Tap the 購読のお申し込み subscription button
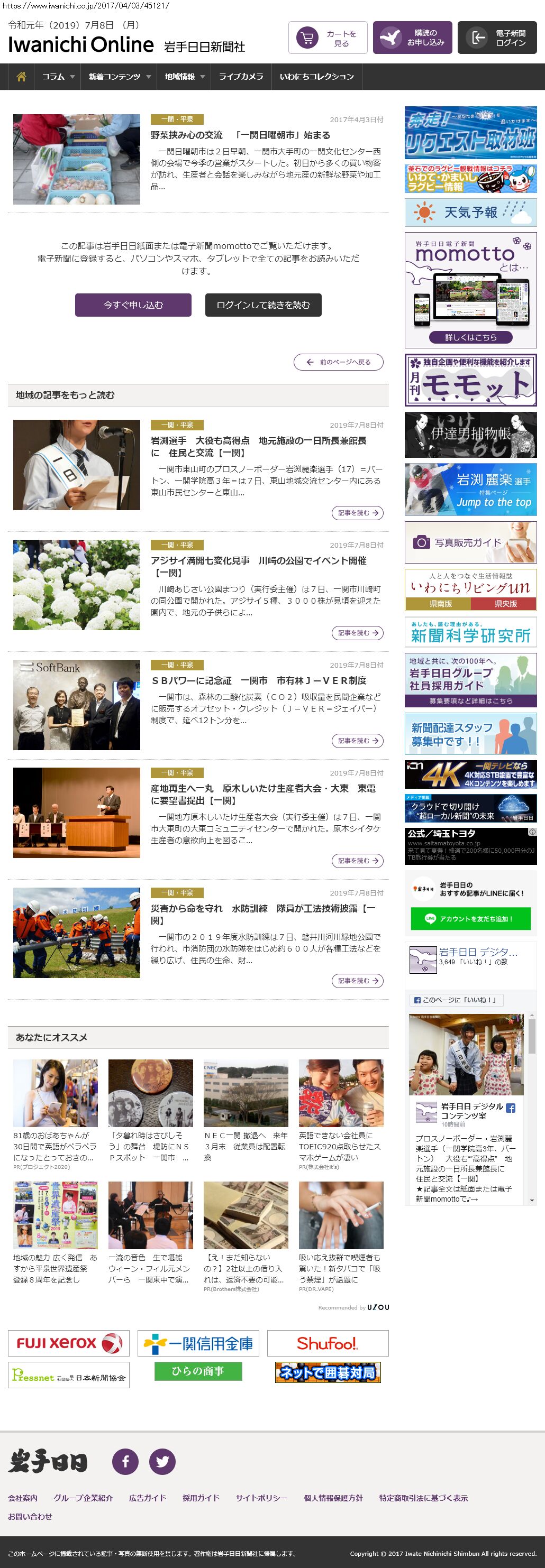 (412, 38)
